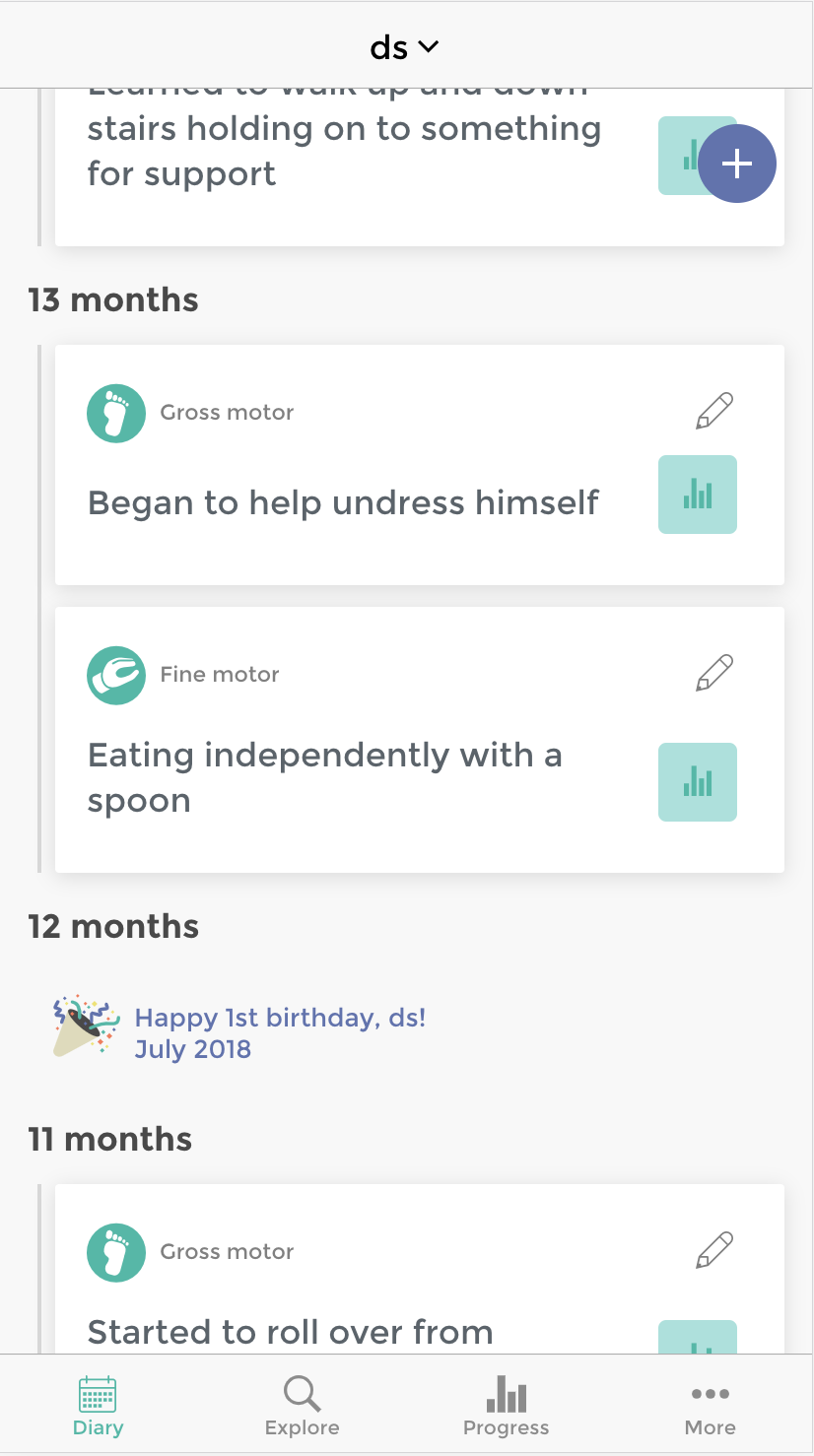814x1456 pixels.
Task: Select the Fine motor crab icon on spoon milestone
Action: pos(115,676)
